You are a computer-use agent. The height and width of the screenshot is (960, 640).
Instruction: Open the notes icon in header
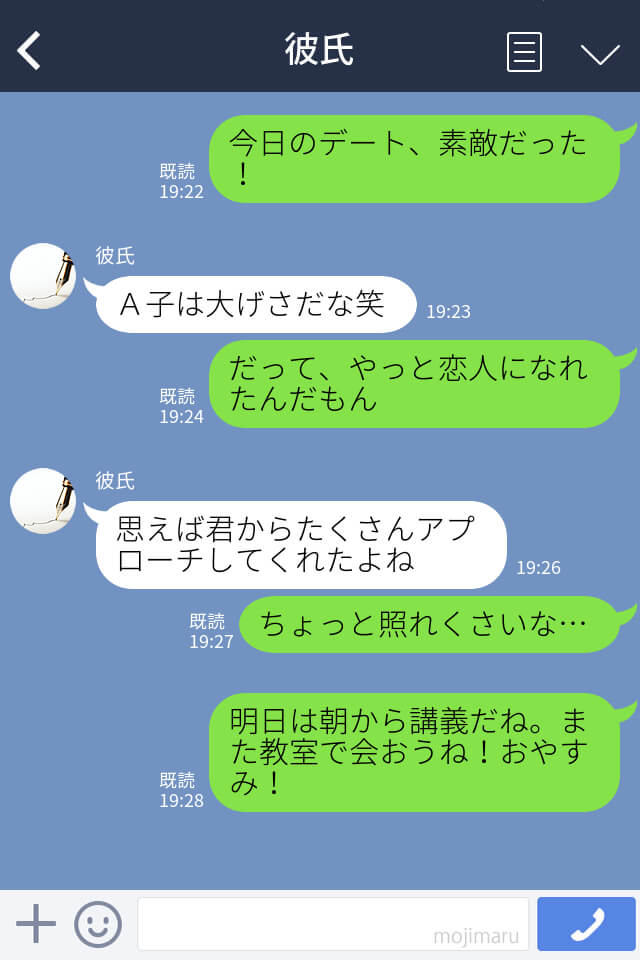coord(524,52)
